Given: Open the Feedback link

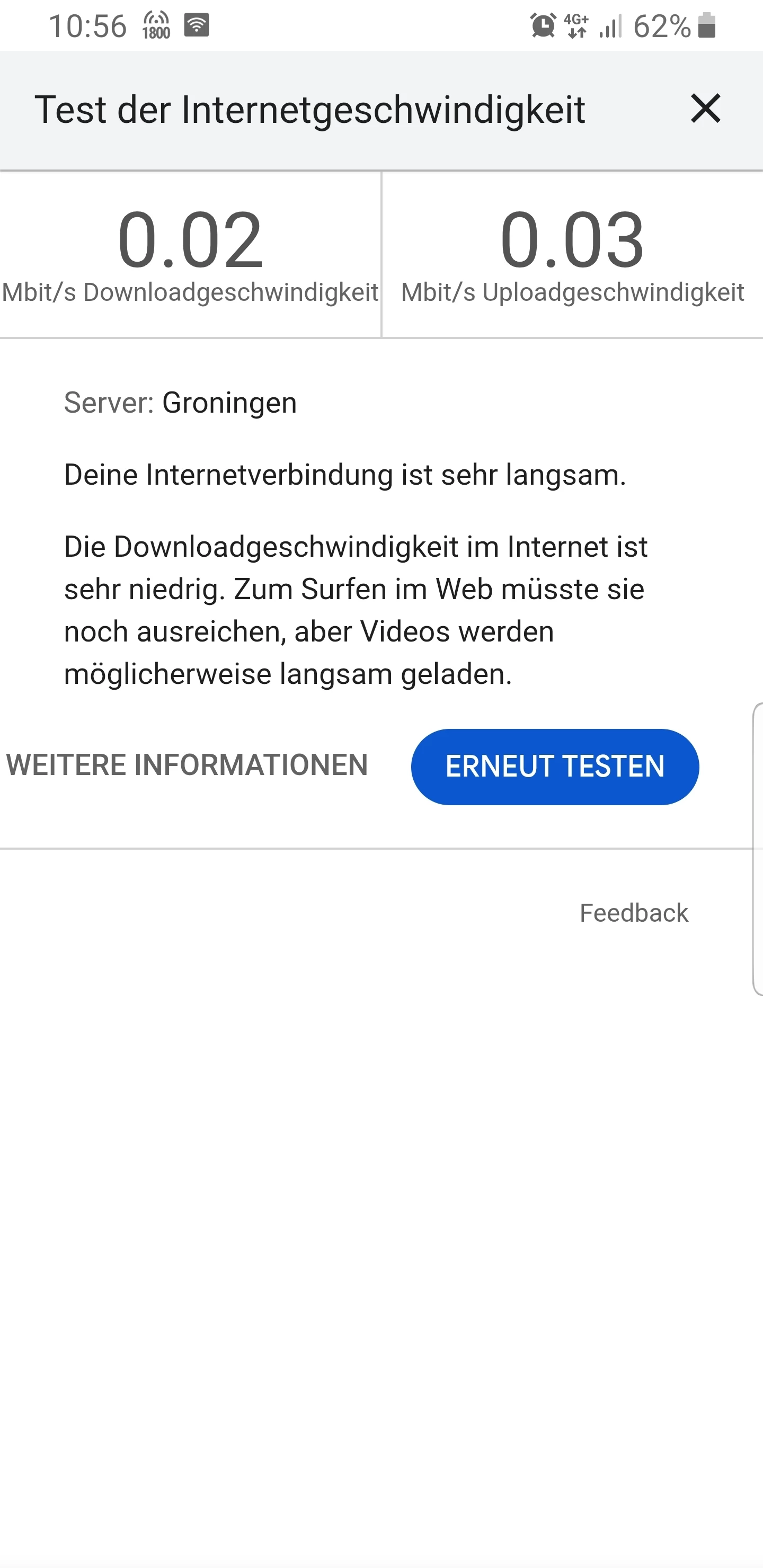Looking at the screenshot, I should tap(633, 913).
